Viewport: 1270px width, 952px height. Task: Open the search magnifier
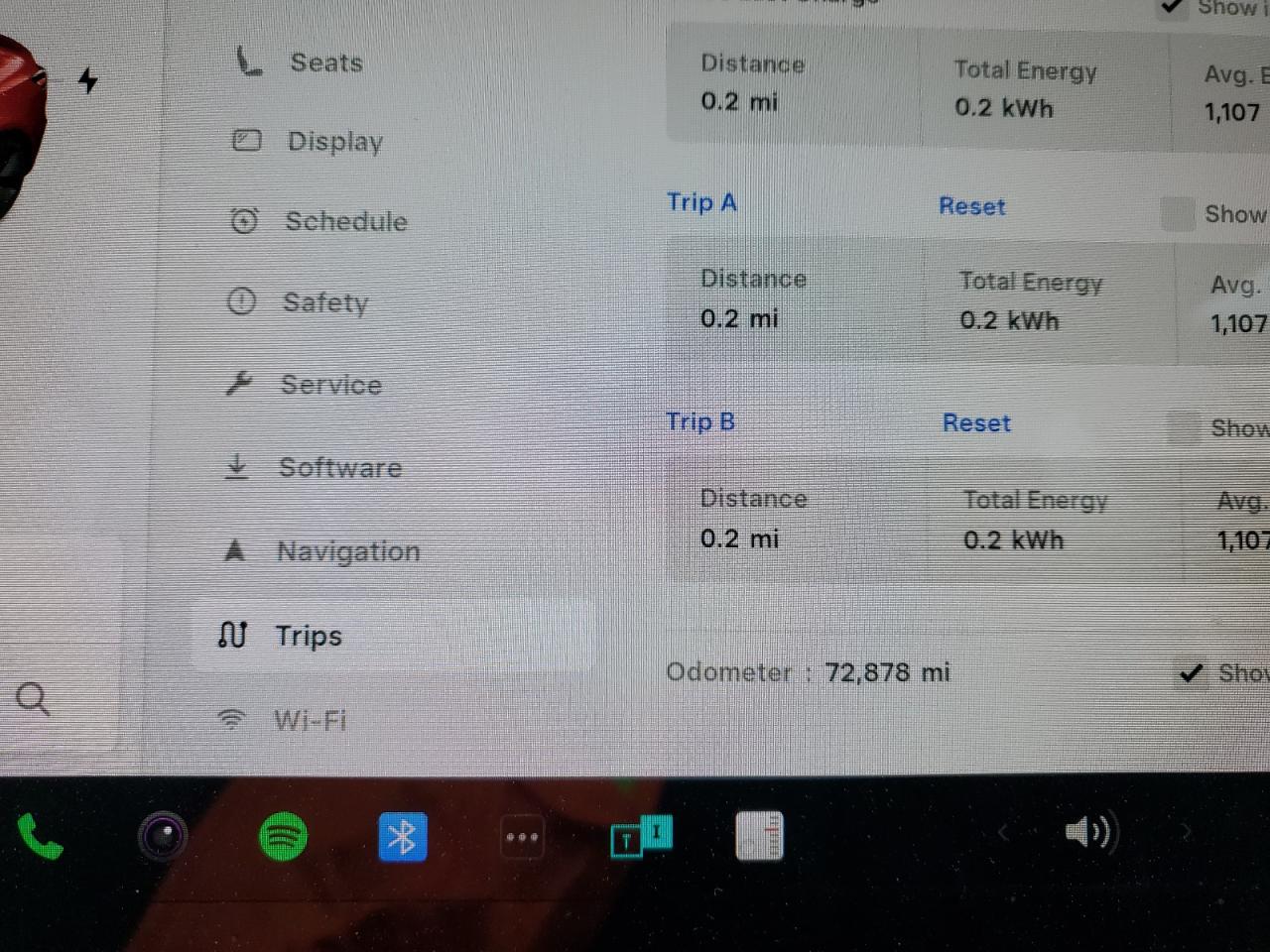click(x=33, y=699)
